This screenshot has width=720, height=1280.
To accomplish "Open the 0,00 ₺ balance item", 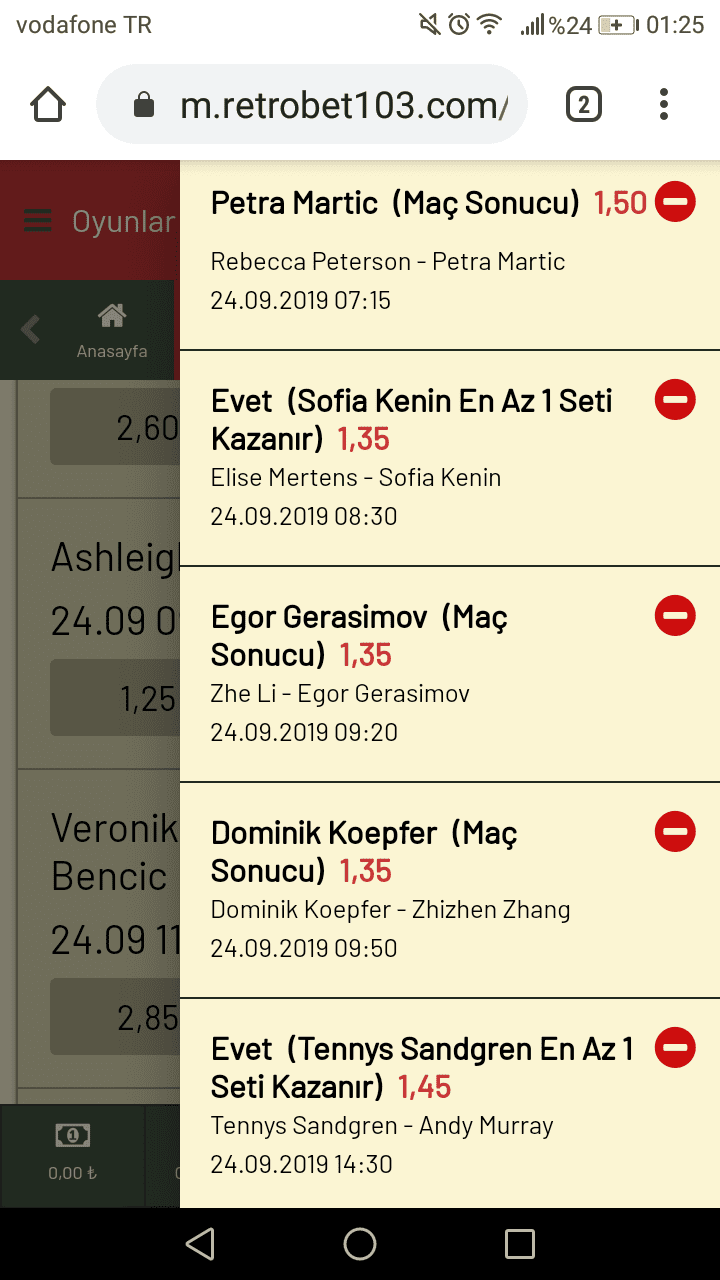I will pos(72,1154).
